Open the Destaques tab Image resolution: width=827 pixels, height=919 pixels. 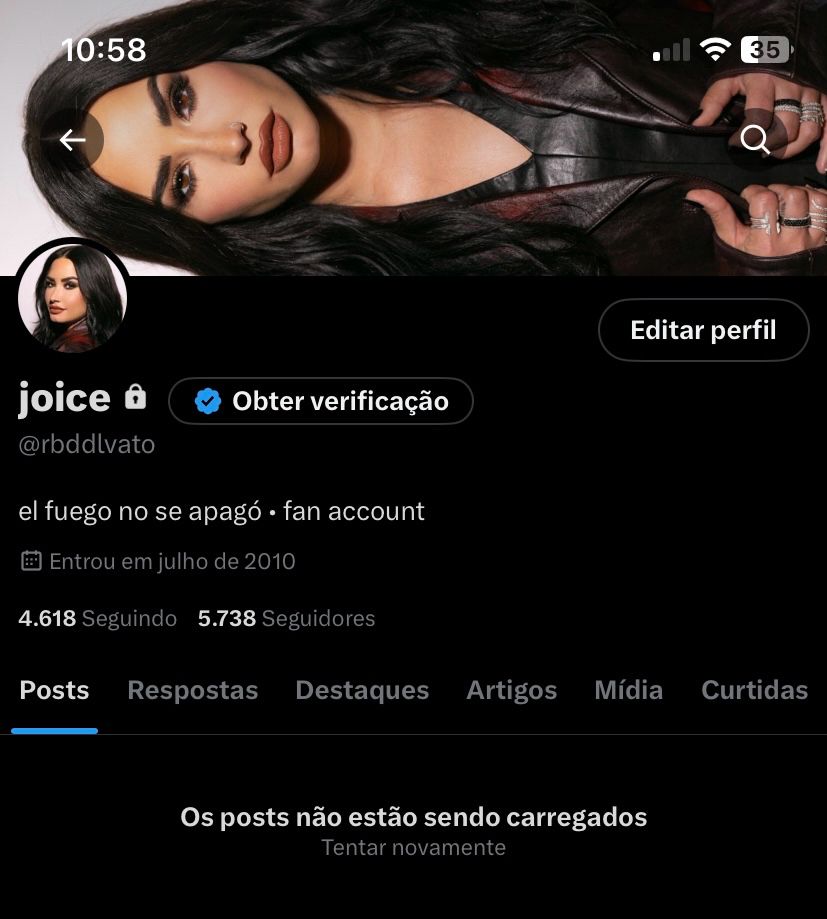click(362, 690)
